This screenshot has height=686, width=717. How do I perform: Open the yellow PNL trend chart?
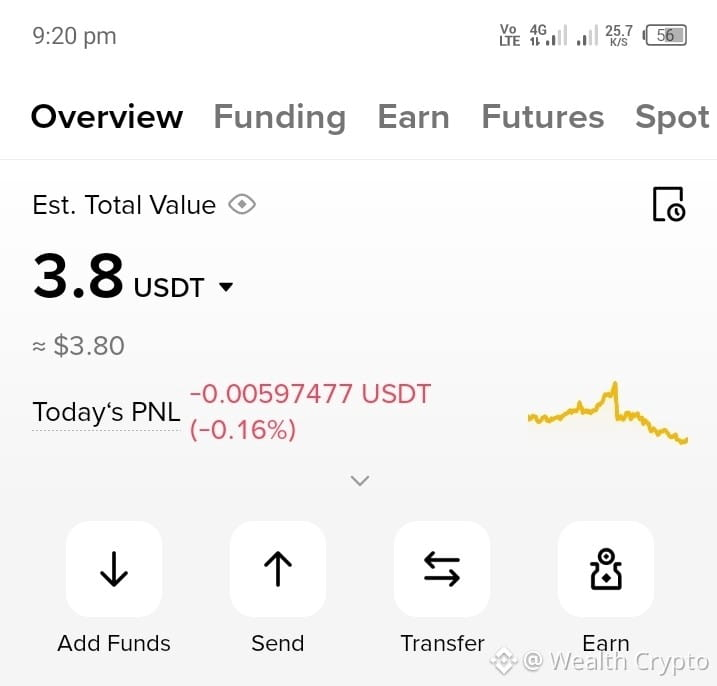point(608,413)
